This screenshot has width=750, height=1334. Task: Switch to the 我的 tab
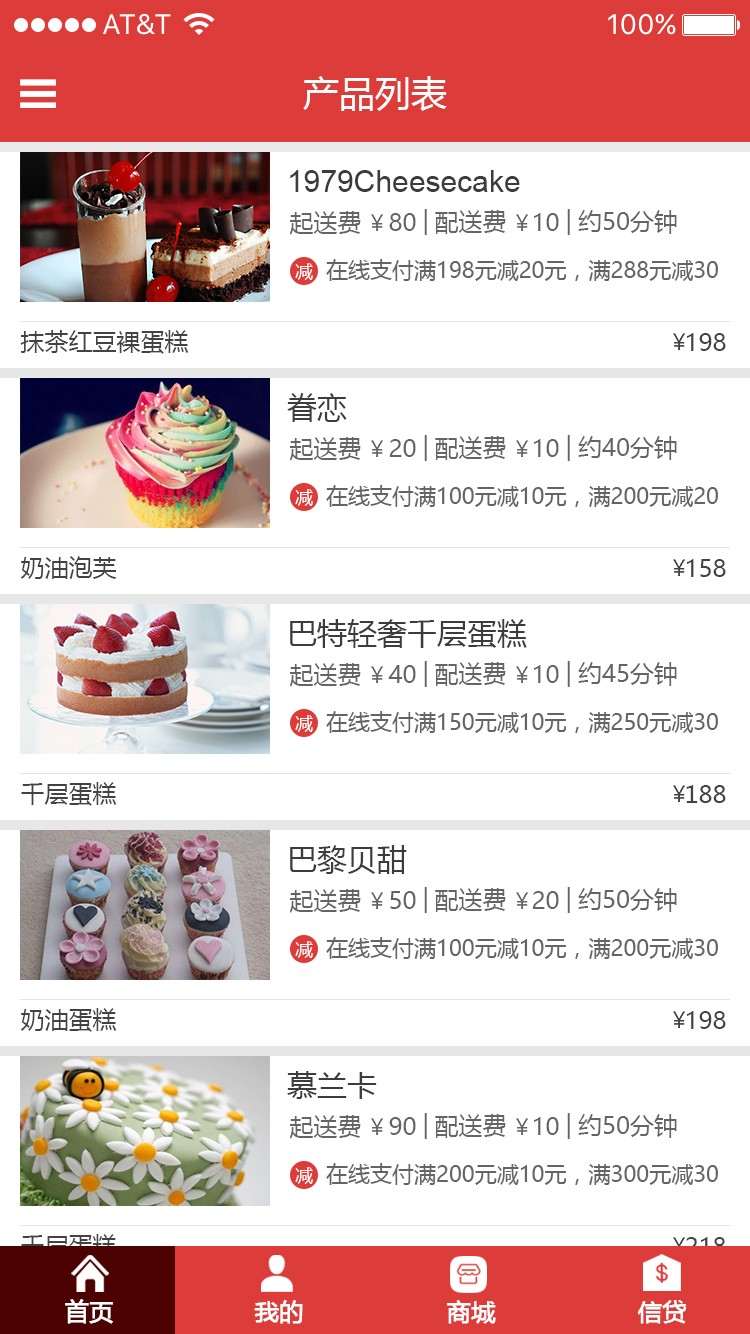(277, 1290)
